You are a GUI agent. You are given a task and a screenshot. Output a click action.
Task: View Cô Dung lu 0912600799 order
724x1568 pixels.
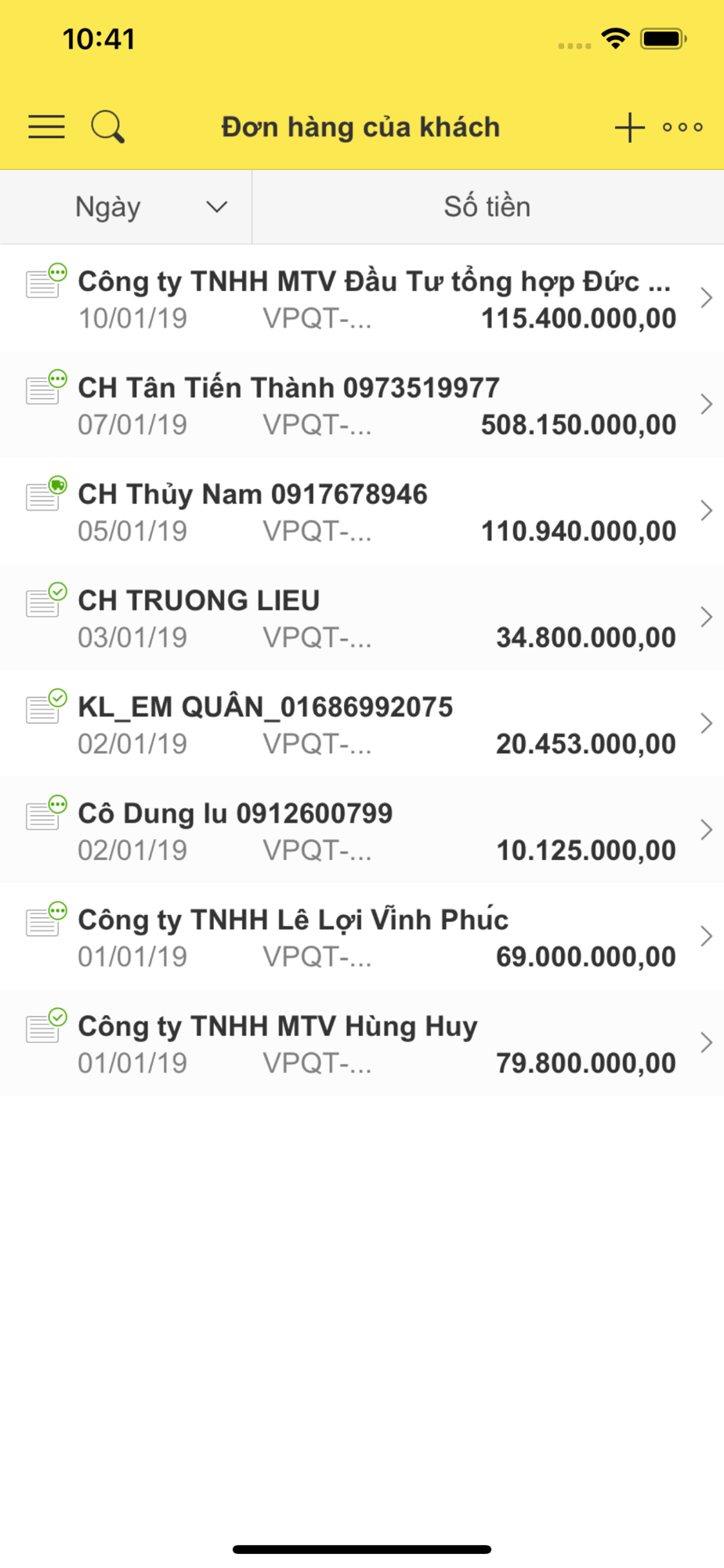pos(362,830)
